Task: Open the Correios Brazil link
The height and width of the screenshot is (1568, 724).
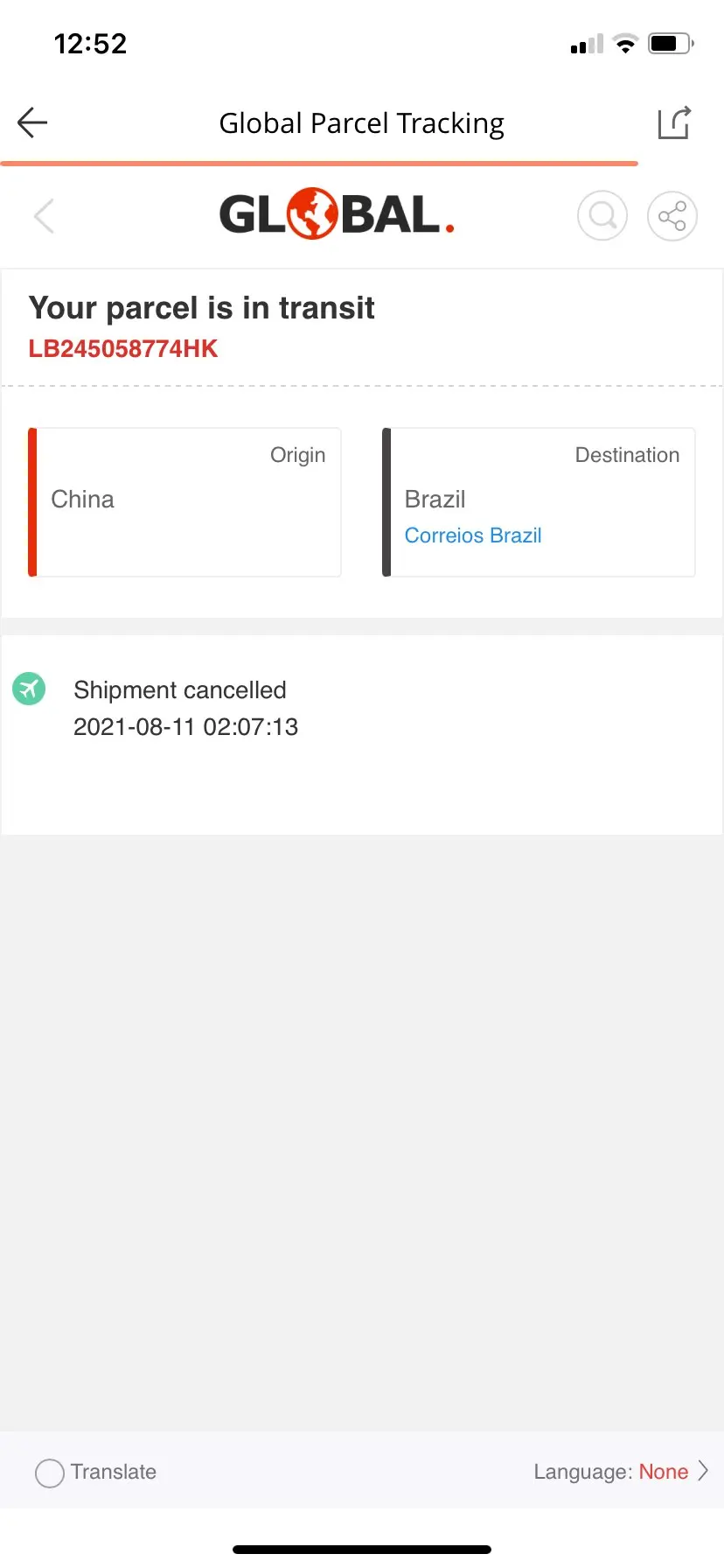Action: click(473, 535)
